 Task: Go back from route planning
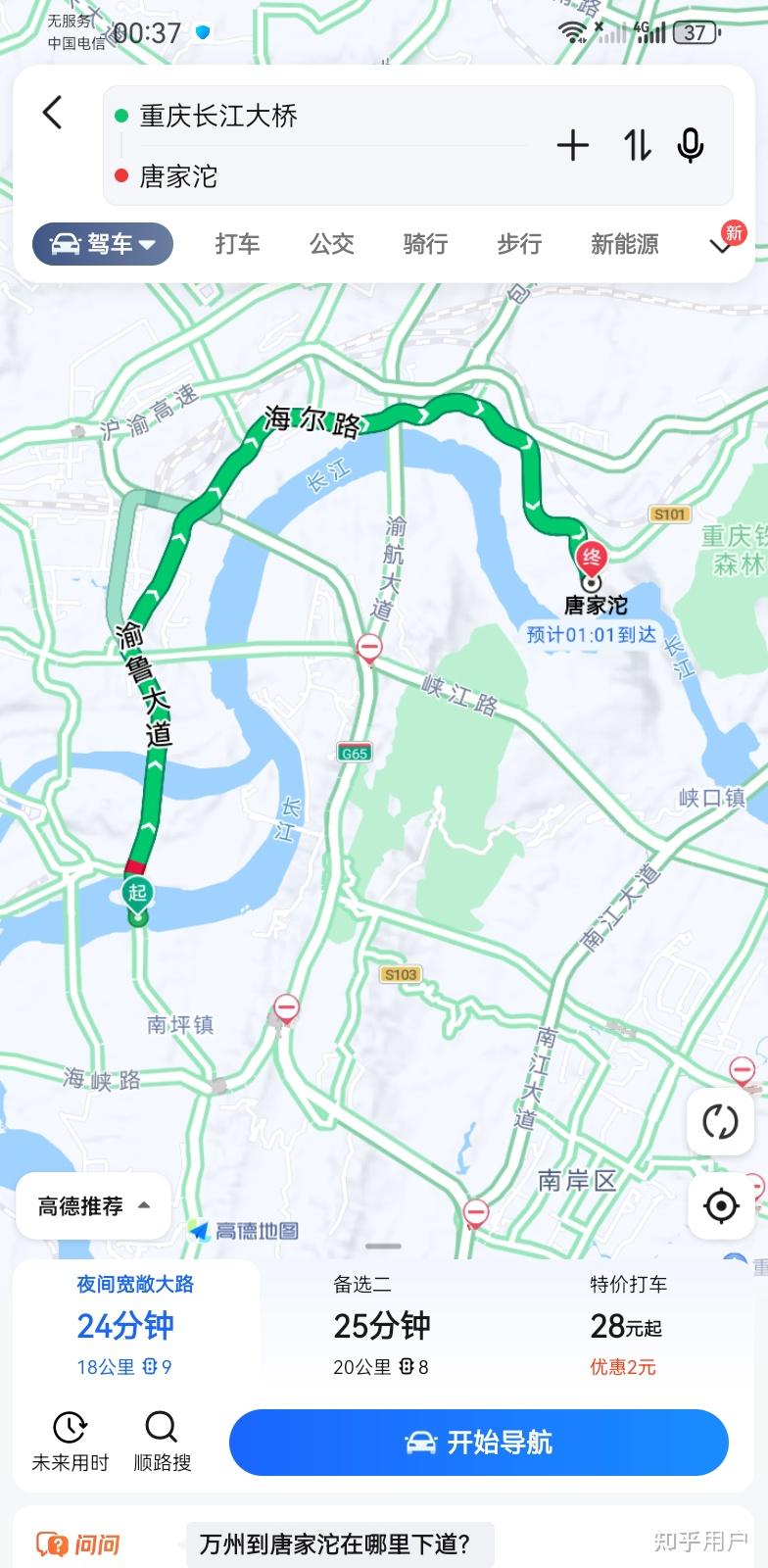(x=54, y=114)
